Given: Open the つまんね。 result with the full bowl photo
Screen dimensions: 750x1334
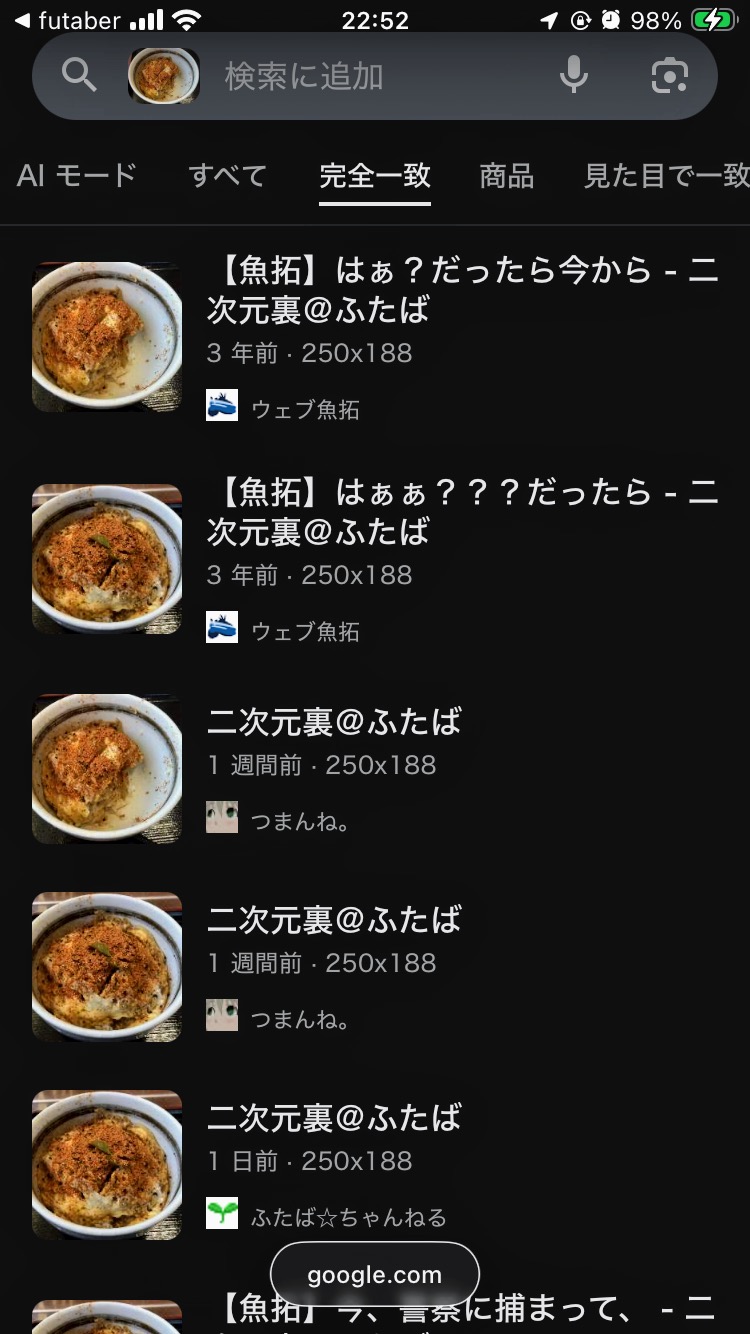Looking at the screenshot, I should point(335,919).
